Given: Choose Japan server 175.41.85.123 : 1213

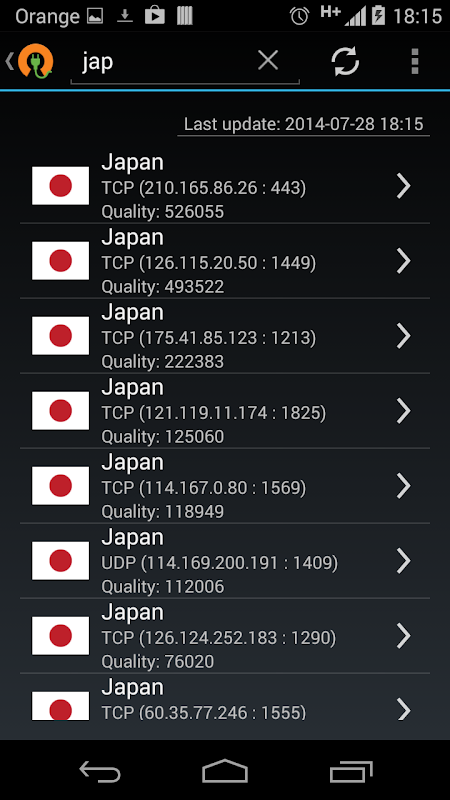Looking at the screenshot, I should [x=225, y=336].
